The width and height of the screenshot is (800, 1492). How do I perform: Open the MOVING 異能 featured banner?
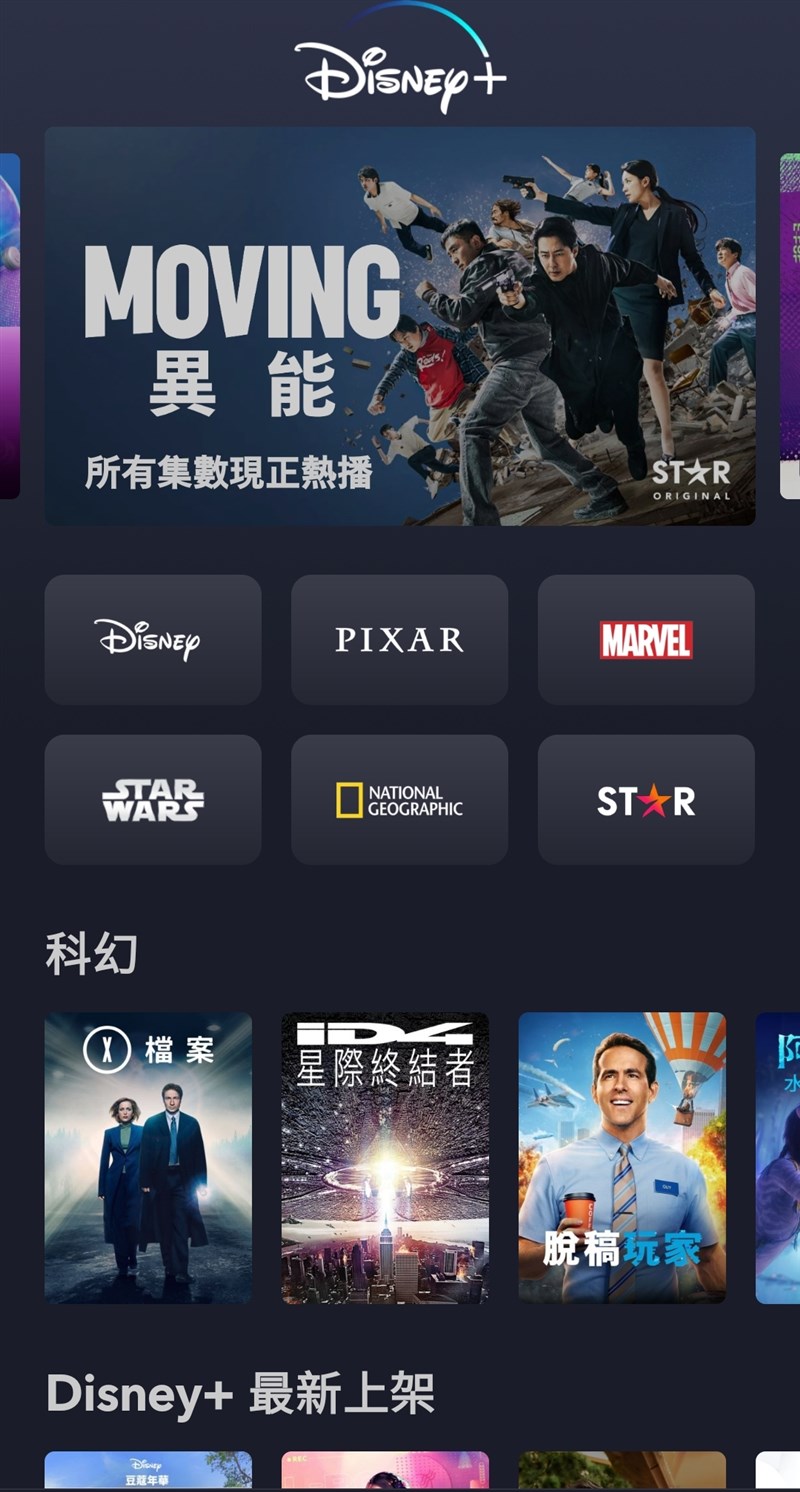coord(399,326)
